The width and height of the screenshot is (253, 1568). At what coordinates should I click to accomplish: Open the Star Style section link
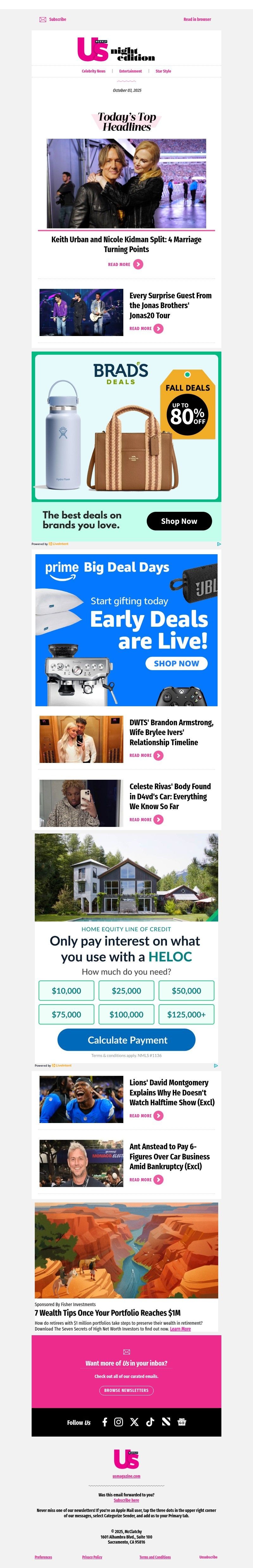pos(163,71)
